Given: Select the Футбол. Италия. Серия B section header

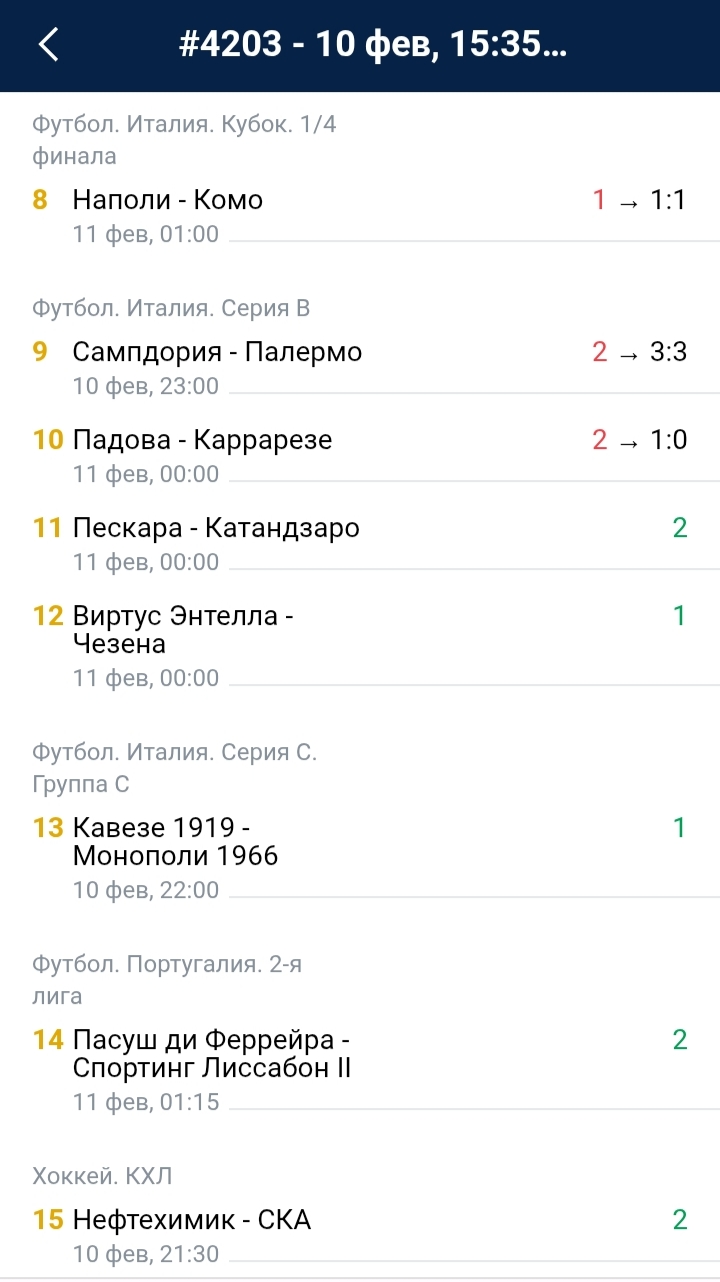Looking at the screenshot, I should [173, 308].
